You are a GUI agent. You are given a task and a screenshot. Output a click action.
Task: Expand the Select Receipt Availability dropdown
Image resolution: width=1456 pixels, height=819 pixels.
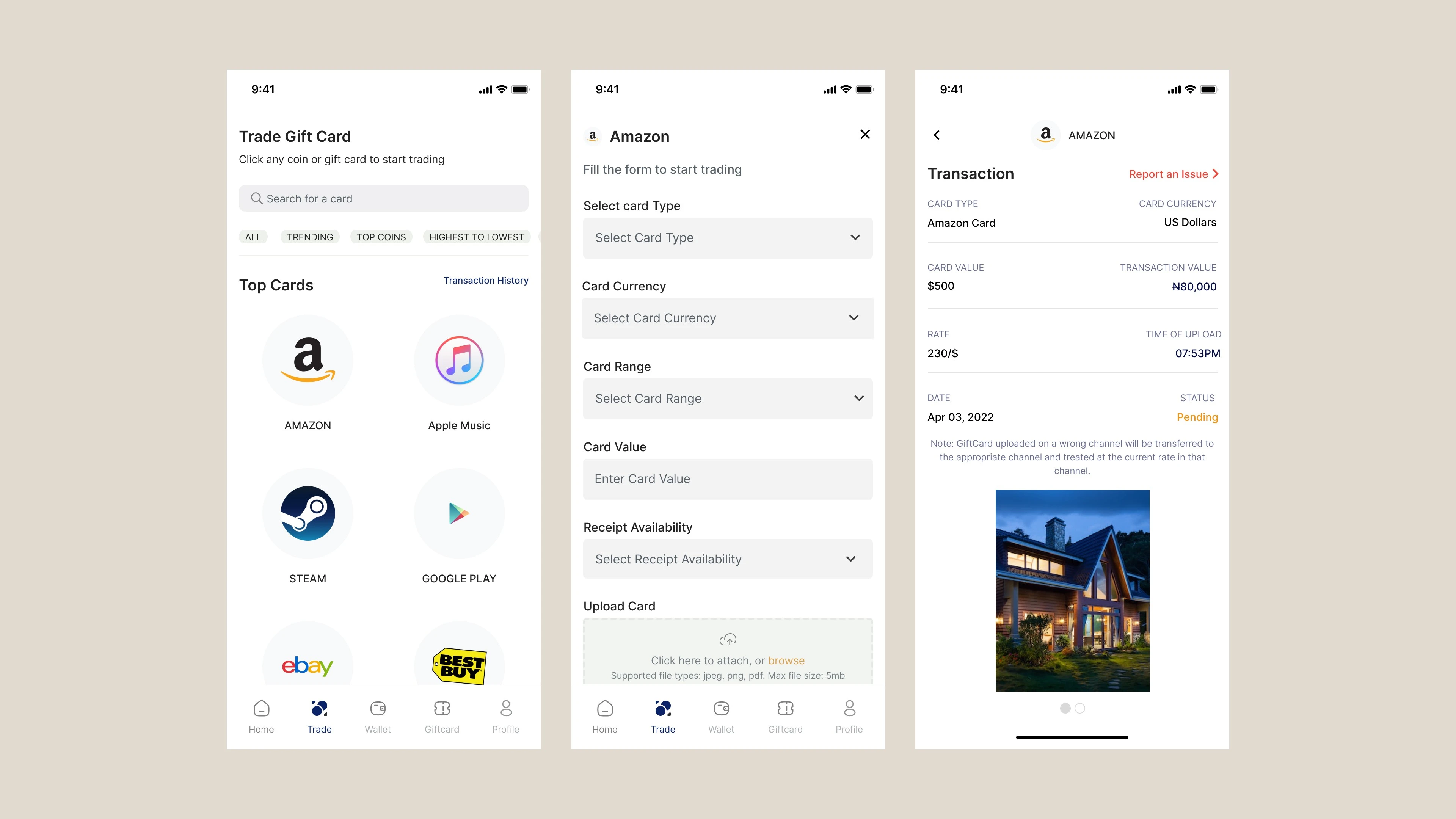[x=728, y=559]
